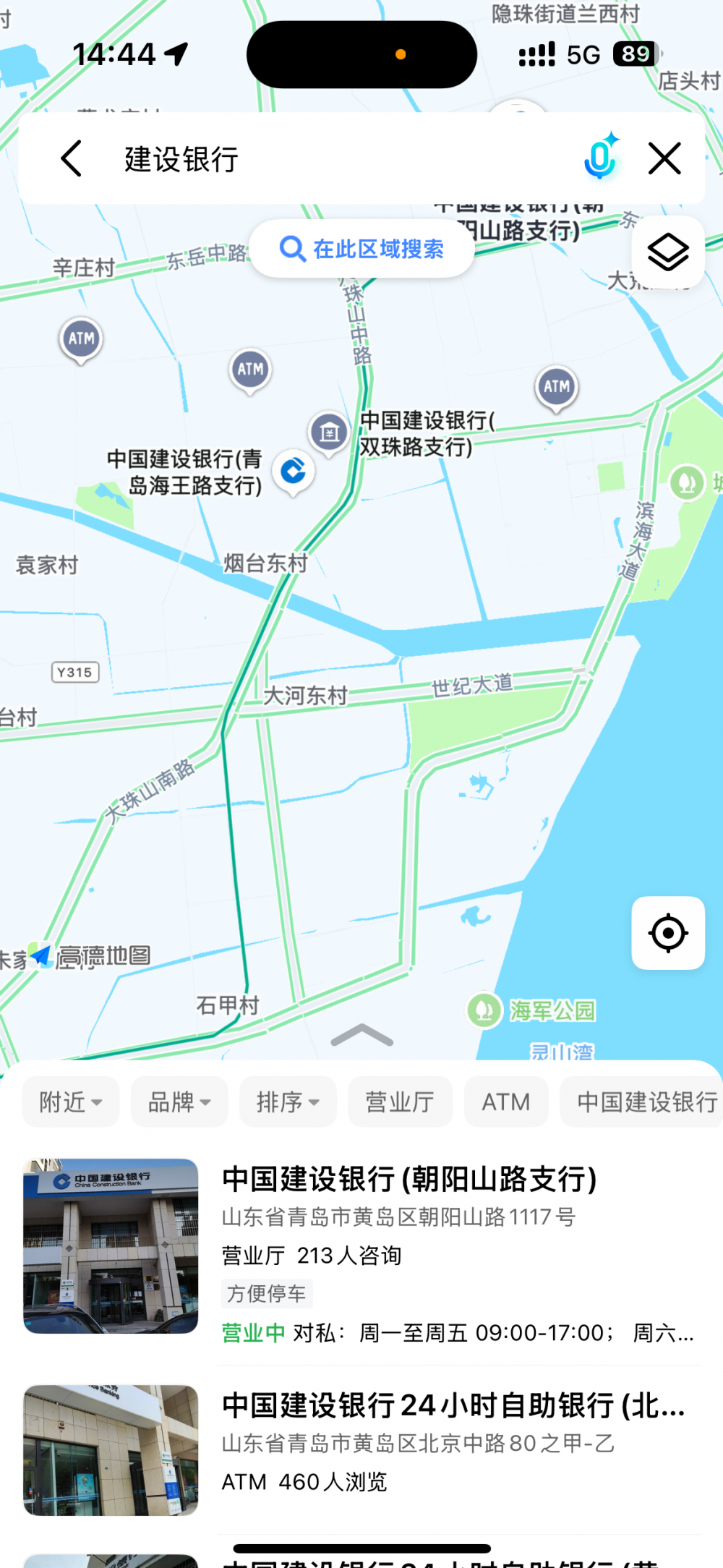
Task: Tap the ATM pin near 滨海大道
Action: [556, 386]
